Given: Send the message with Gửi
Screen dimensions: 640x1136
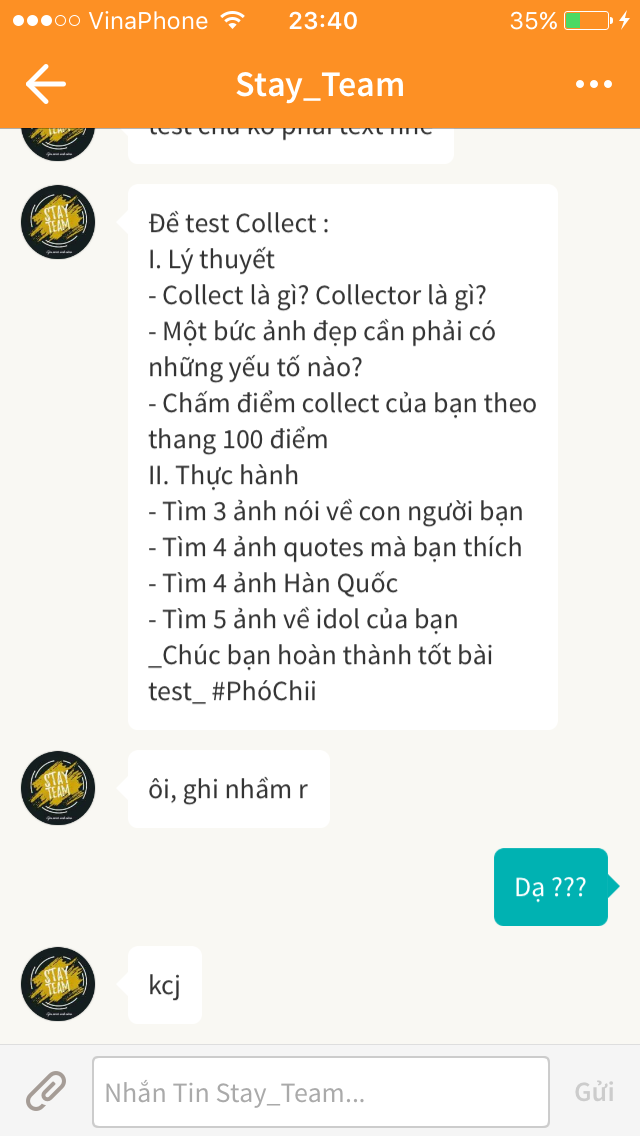Looking at the screenshot, I should point(594,1092).
